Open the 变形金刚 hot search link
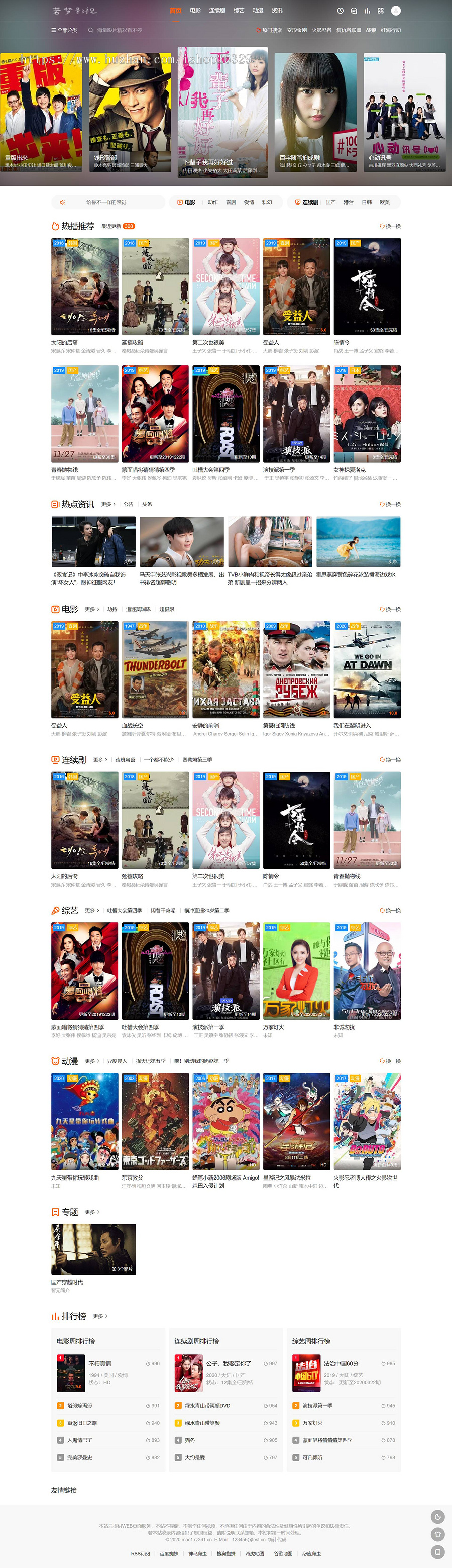452x1568 pixels. [297, 30]
